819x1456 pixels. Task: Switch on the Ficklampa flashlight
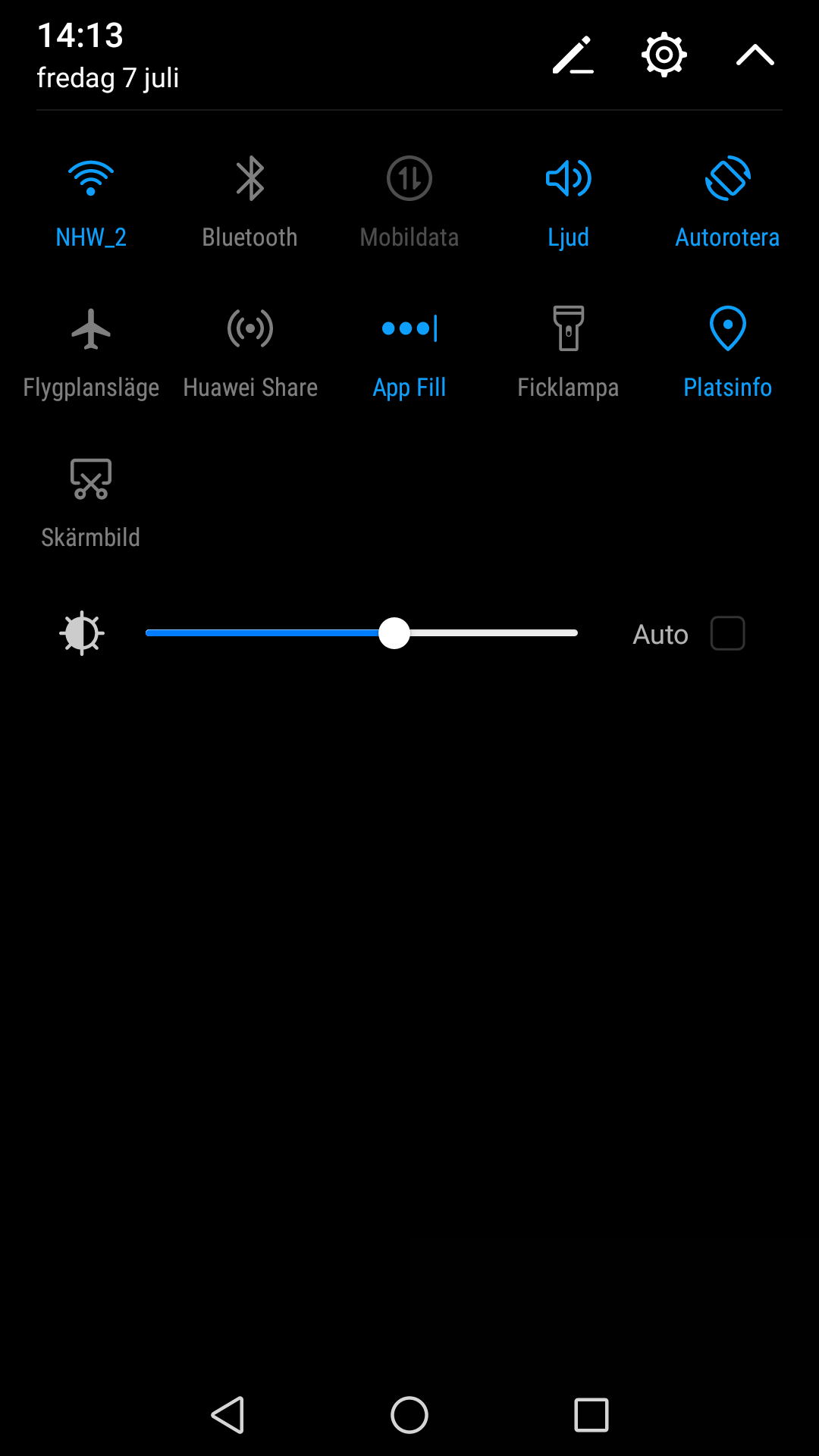(569, 330)
